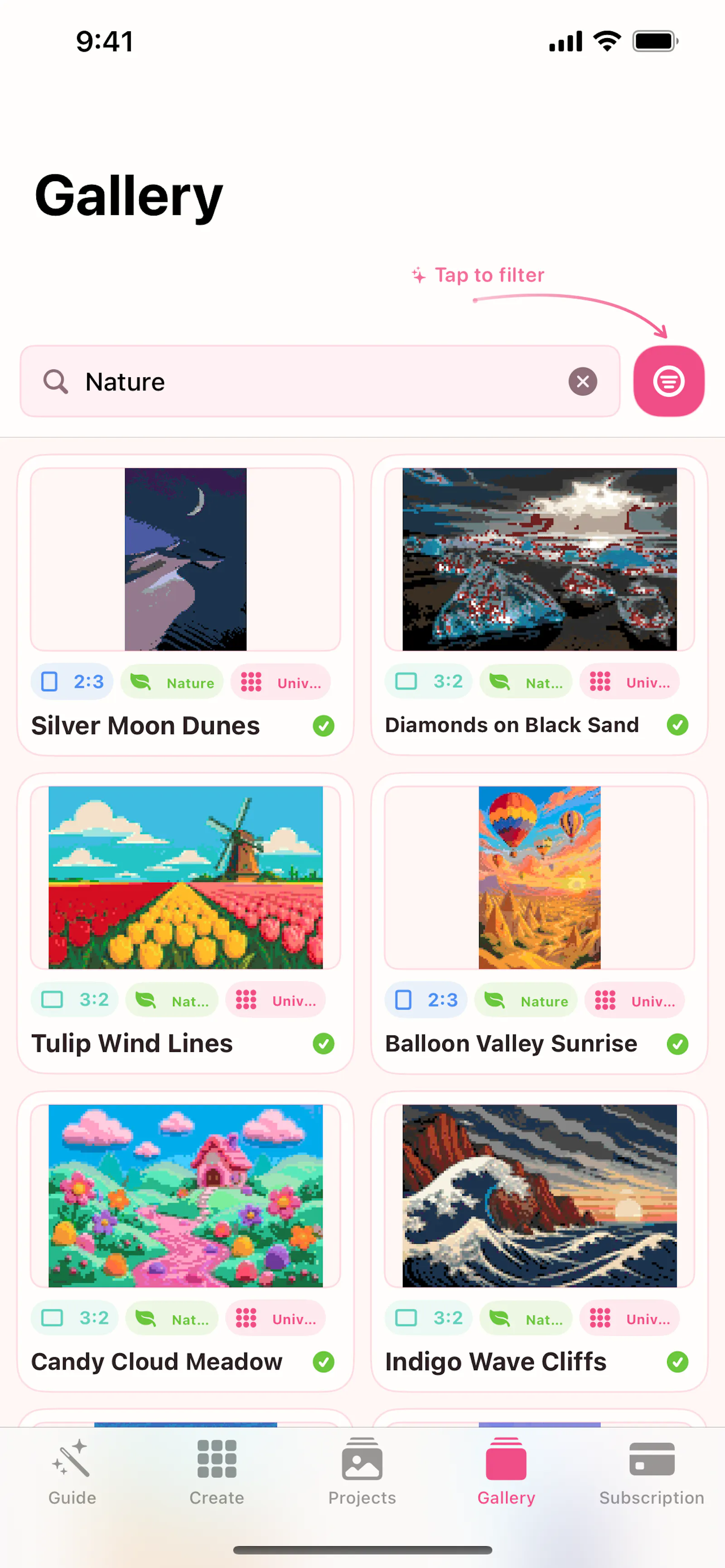This screenshot has width=725, height=1568.
Task: Open the pink filter button
Action: [x=668, y=382]
